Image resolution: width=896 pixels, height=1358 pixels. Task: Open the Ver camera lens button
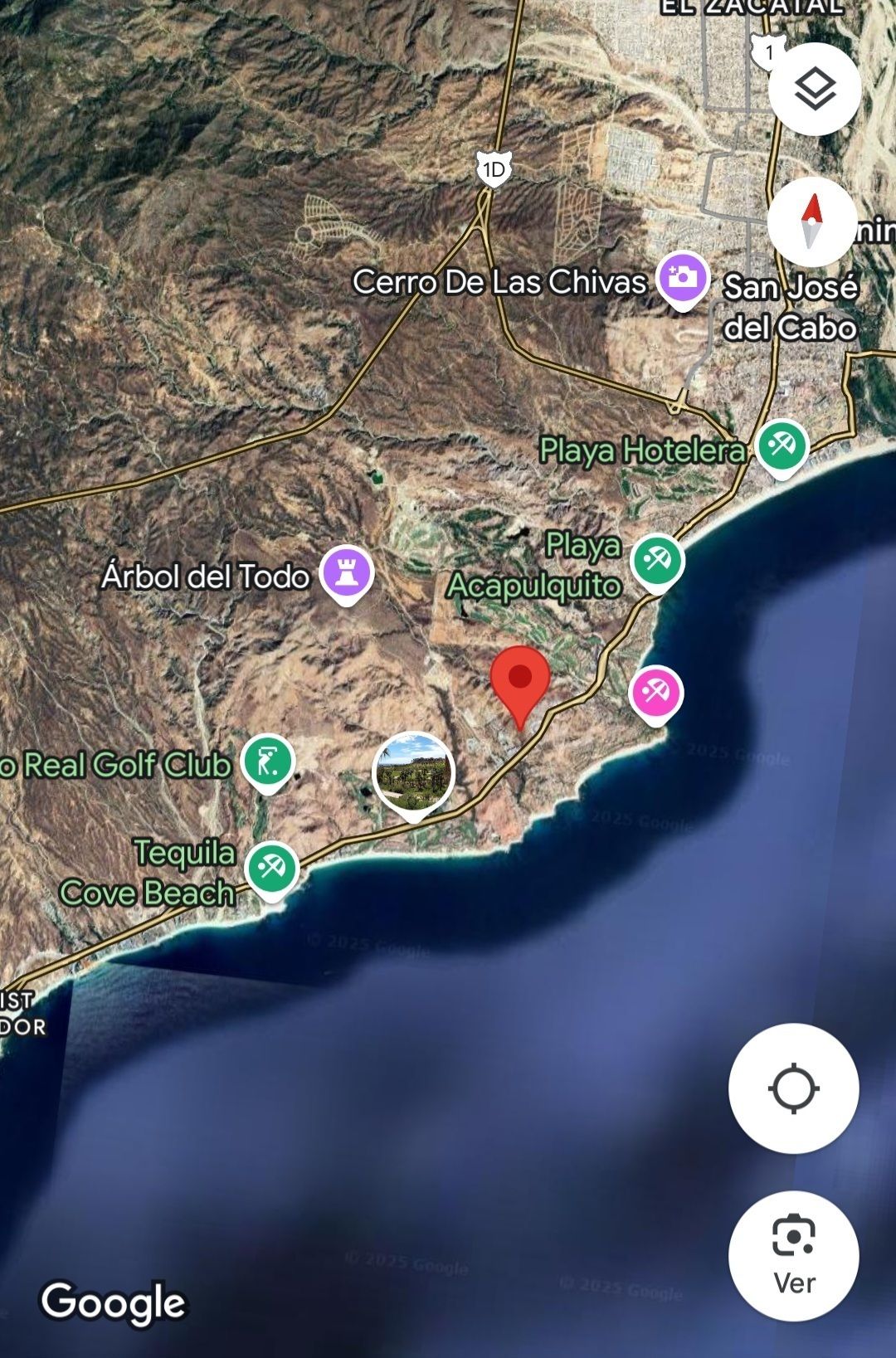pyautogui.click(x=793, y=1255)
